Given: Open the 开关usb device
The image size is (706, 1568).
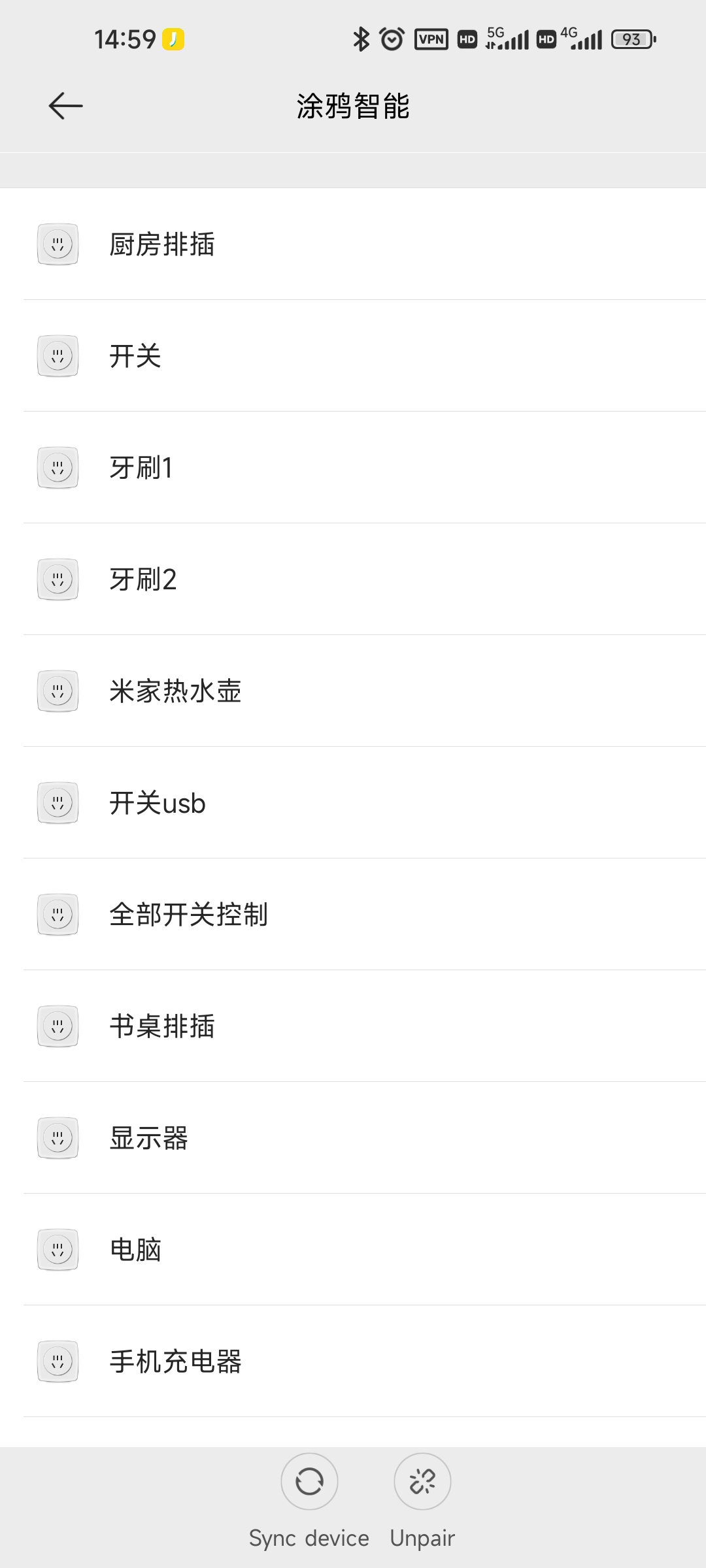Looking at the screenshot, I should 353,803.
